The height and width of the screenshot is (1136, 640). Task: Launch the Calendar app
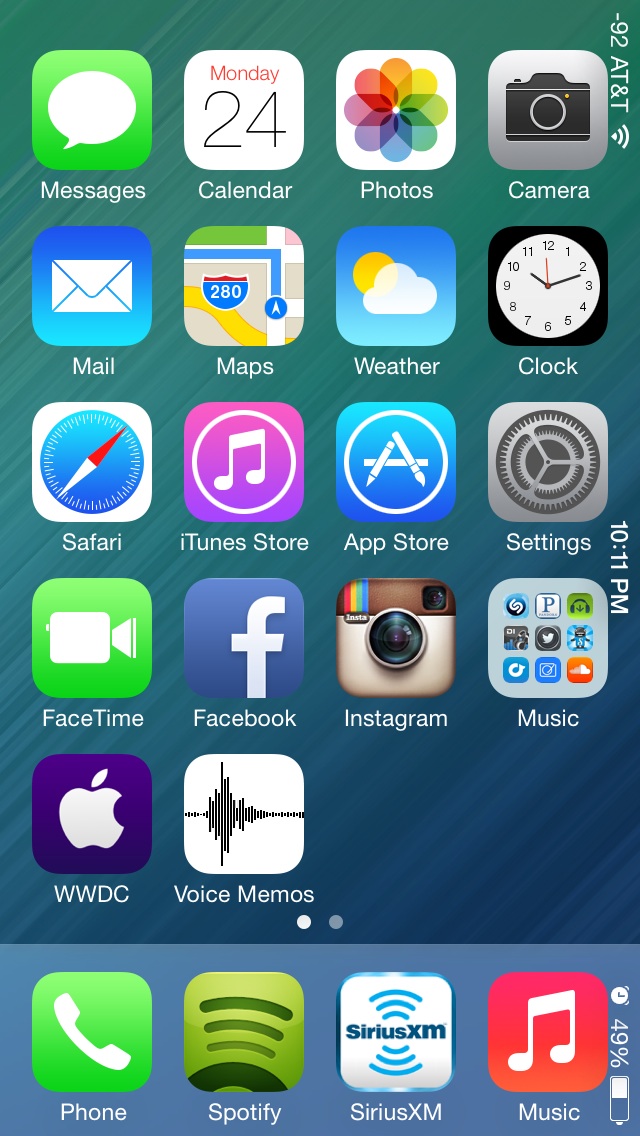pyautogui.click(x=244, y=110)
